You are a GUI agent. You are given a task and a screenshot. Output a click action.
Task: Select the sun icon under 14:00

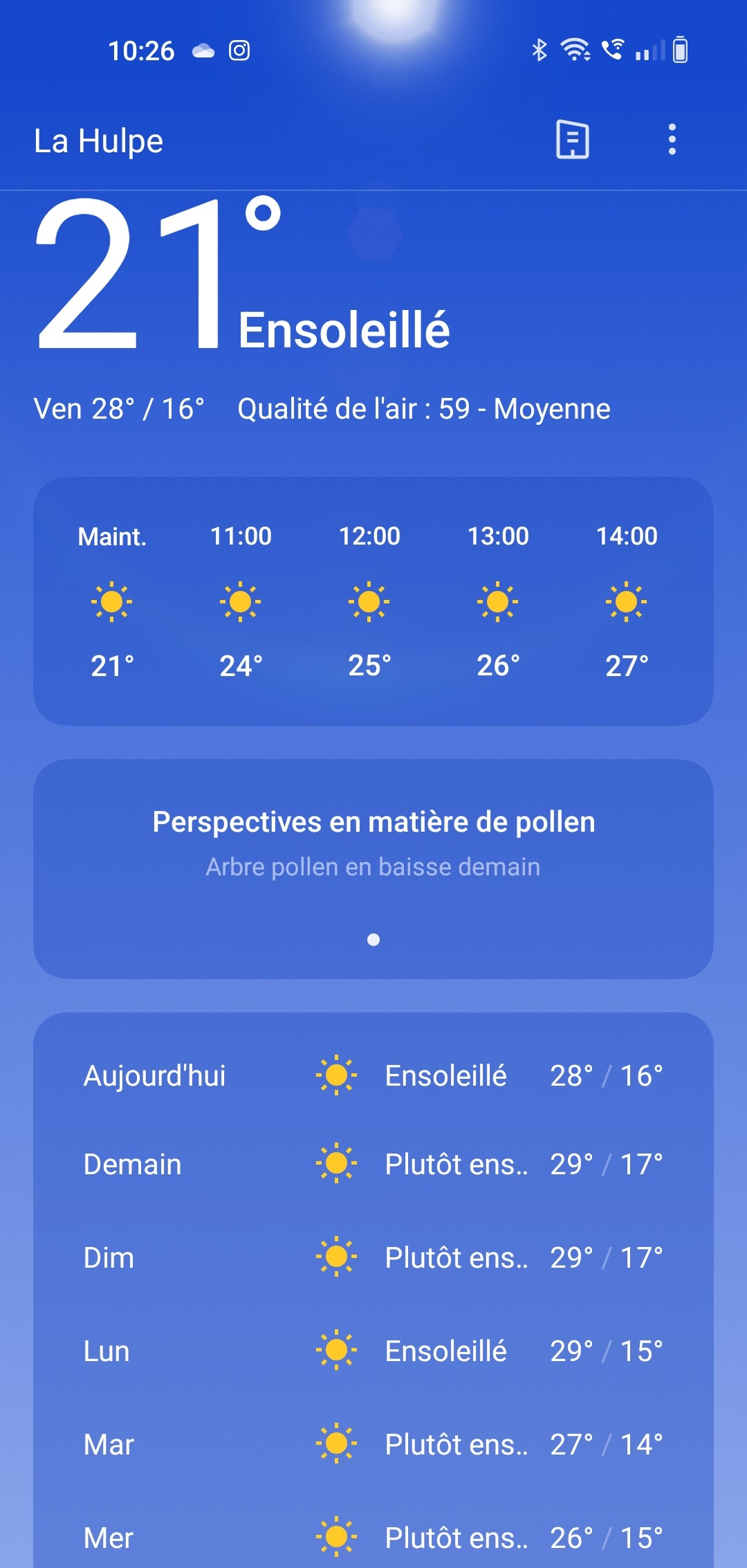click(626, 601)
